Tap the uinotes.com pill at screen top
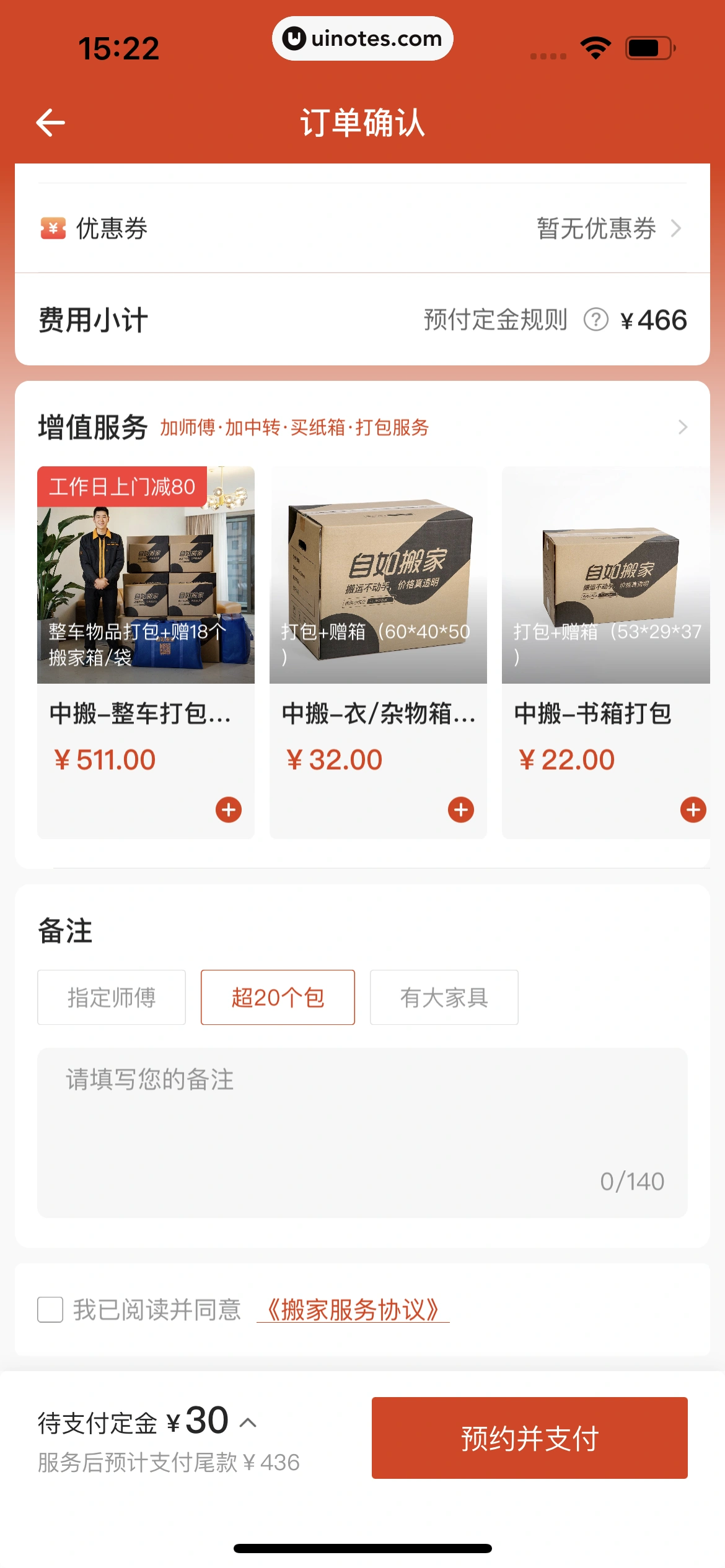 coord(362,38)
